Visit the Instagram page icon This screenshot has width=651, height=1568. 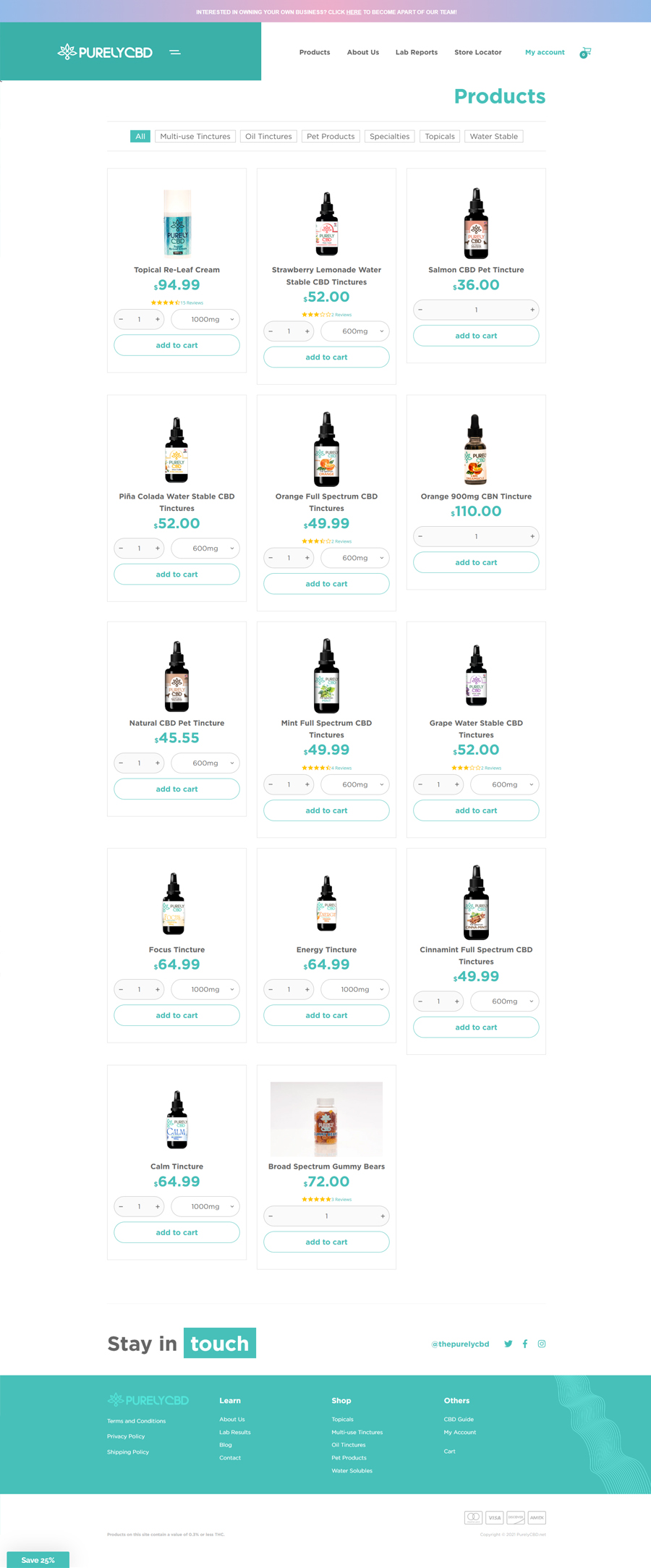click(x=542, y=1344)
